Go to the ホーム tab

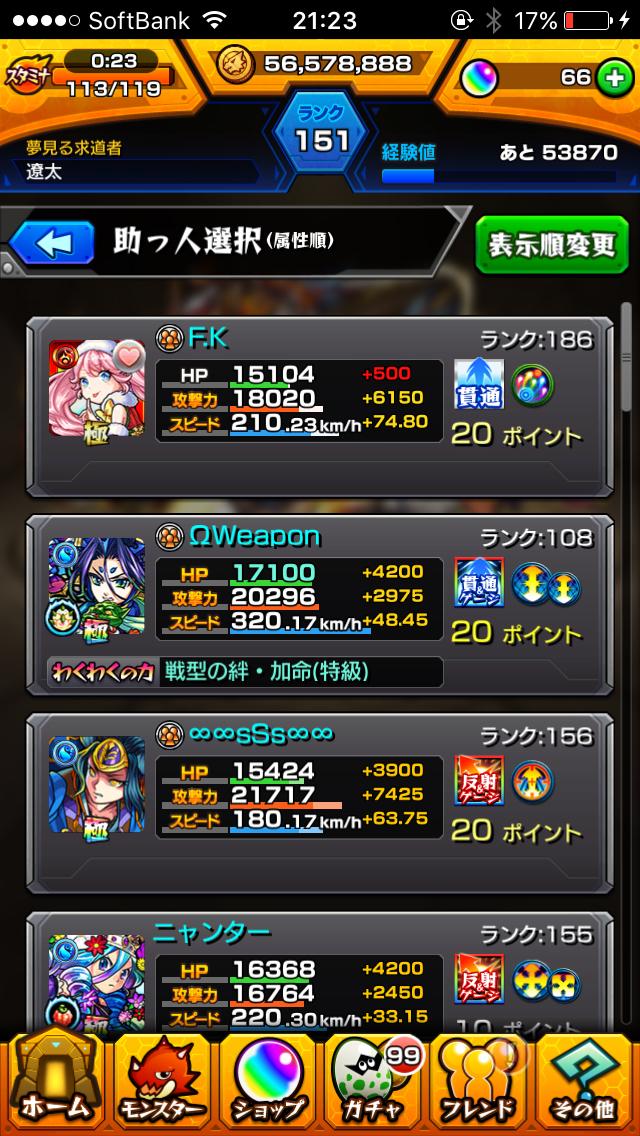click(55, 1083)
